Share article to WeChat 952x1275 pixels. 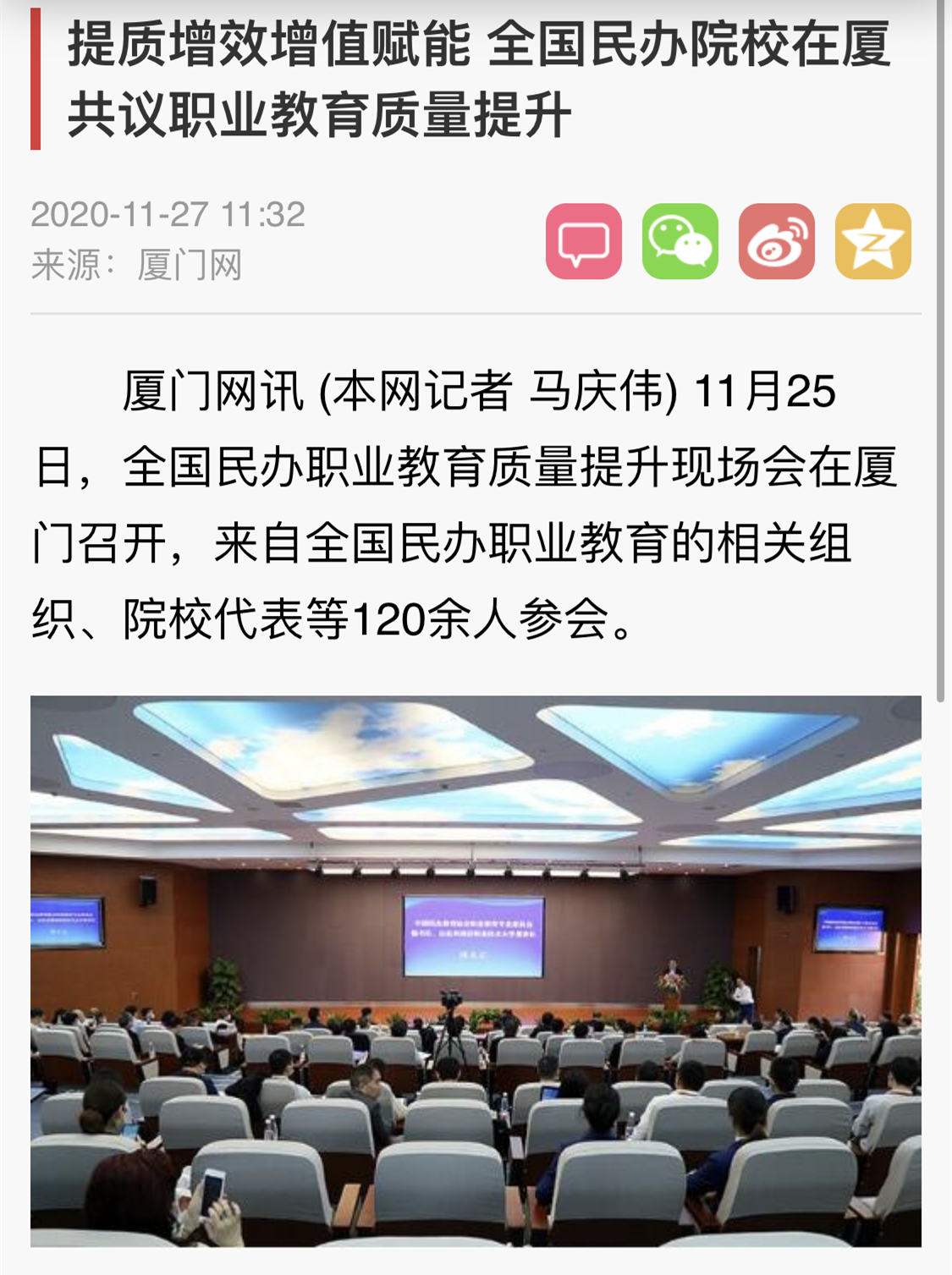[680, 241]
